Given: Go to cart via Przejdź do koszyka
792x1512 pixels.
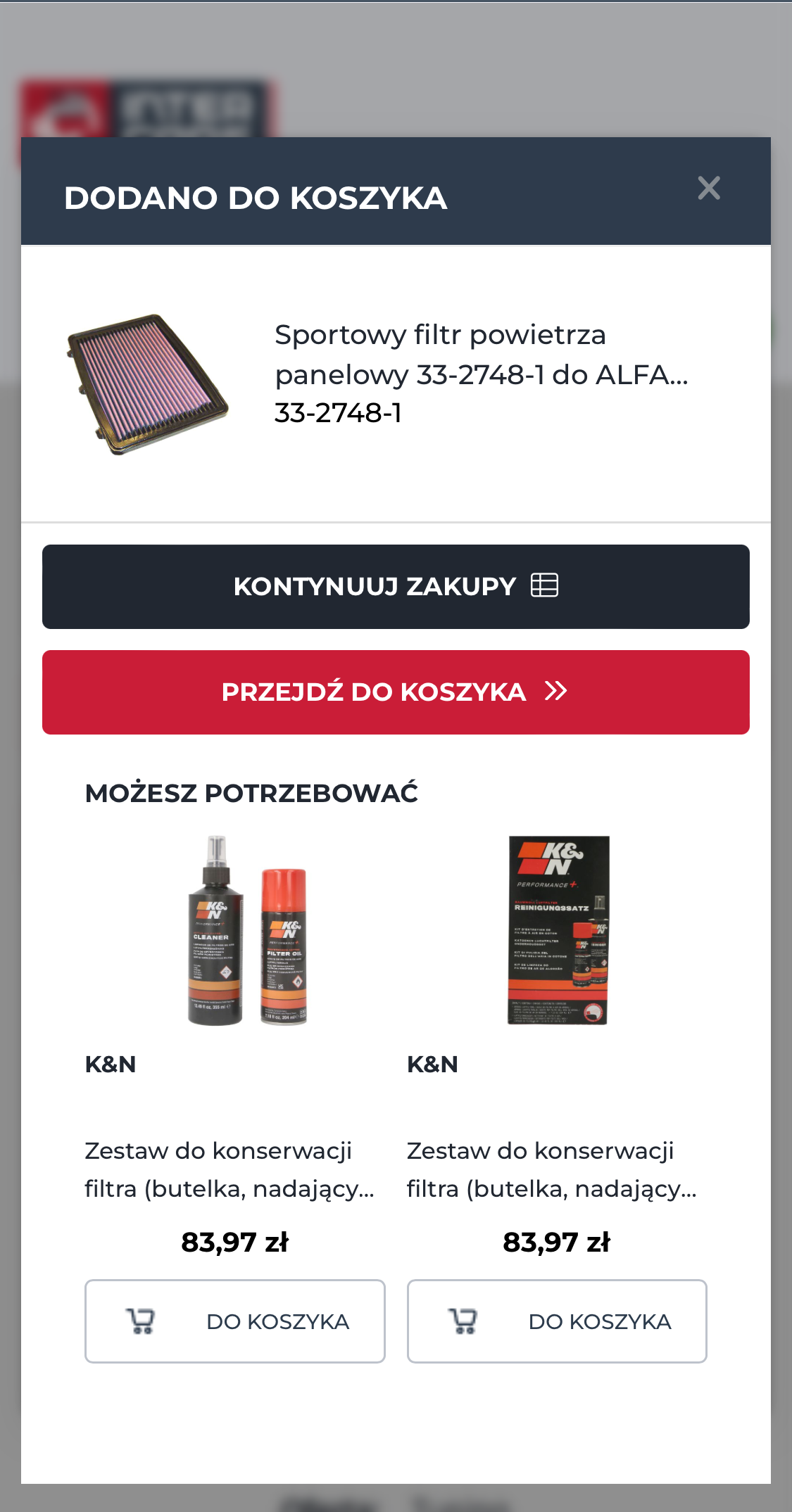Looking at the screenshot, I should pyautogui.click(x=396, y=692).
